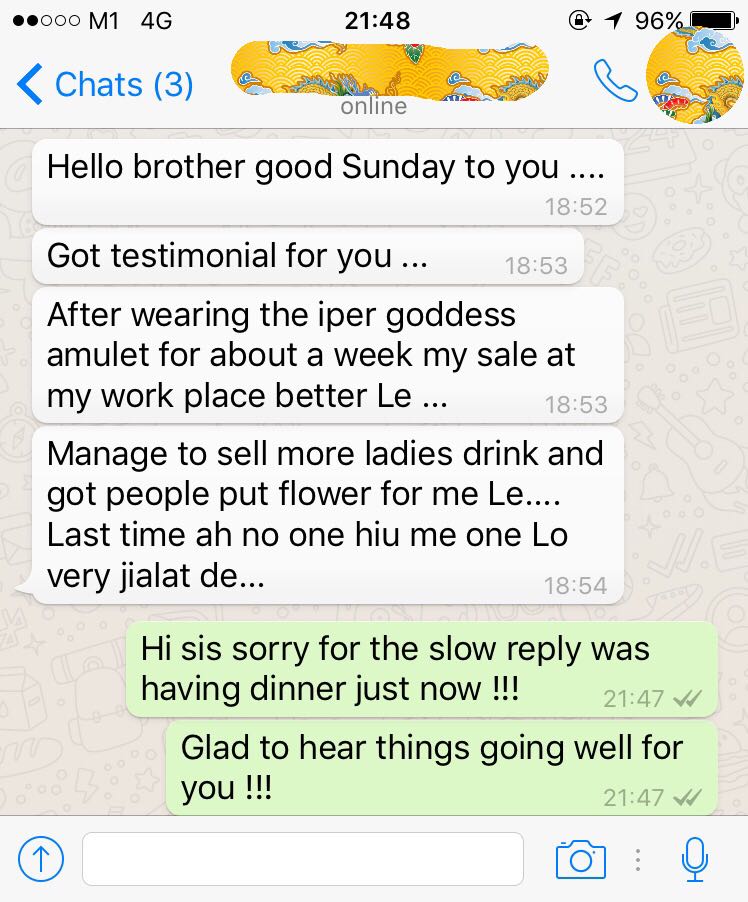
Task: Start a voice call with this contact
Action: point(615,82)
